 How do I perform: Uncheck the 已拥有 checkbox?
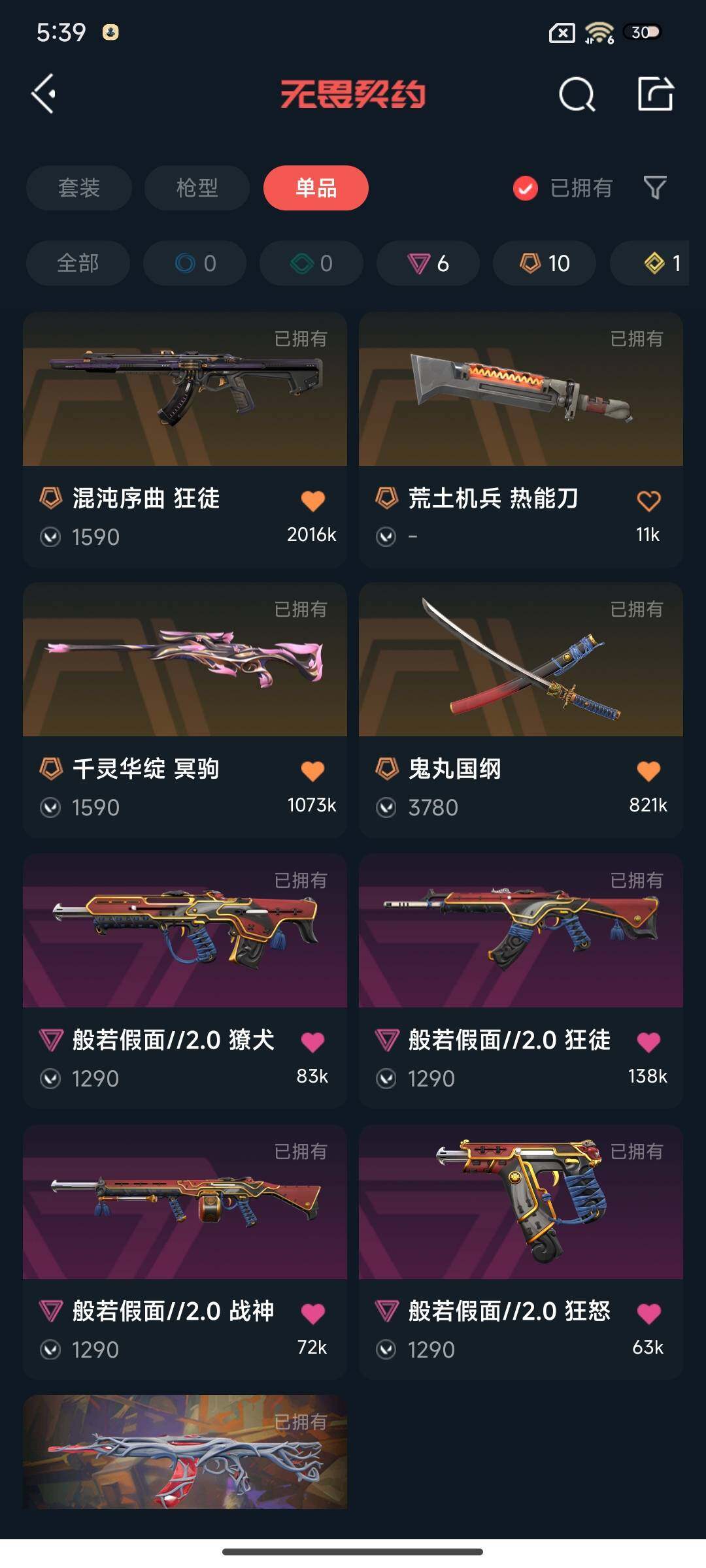526,189
